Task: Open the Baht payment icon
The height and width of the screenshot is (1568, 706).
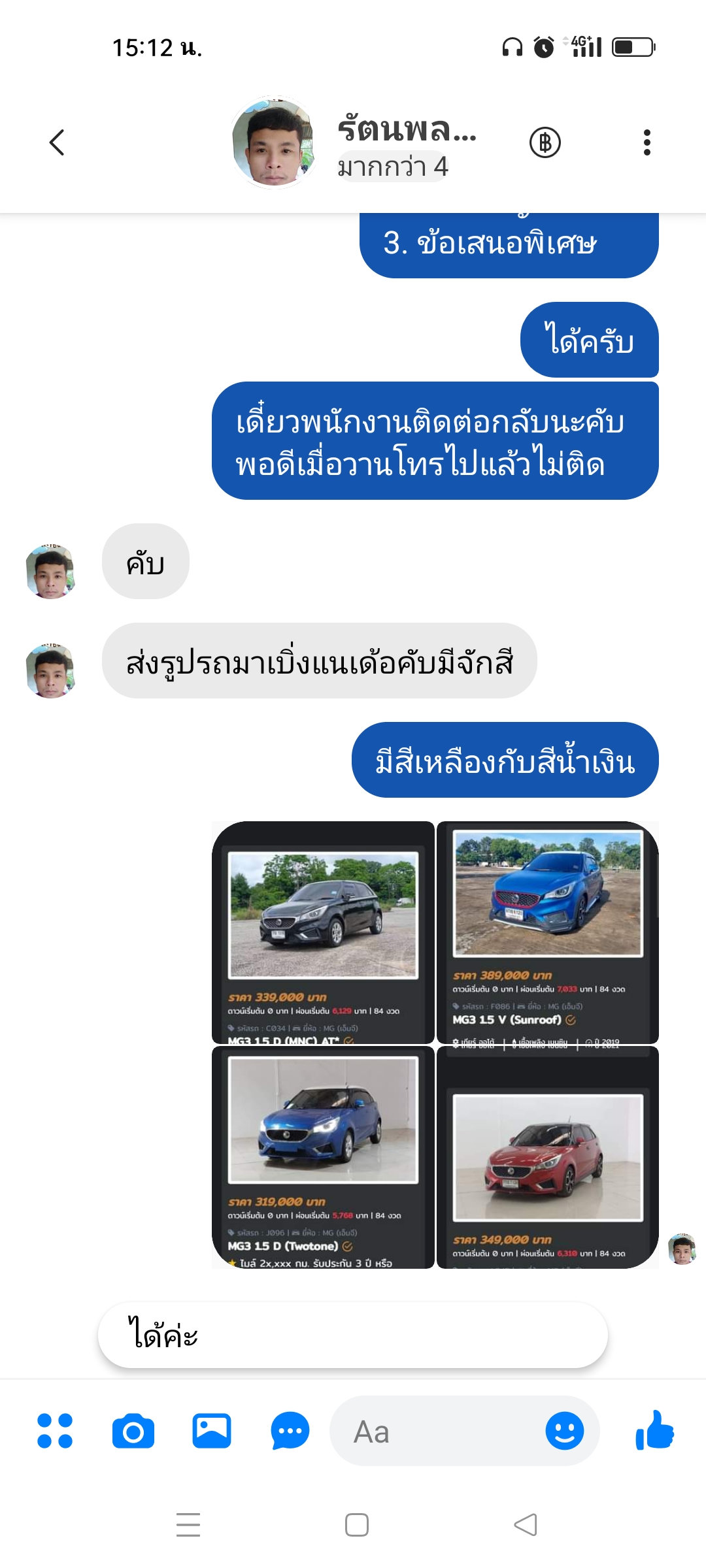Action: click(545, 142)
